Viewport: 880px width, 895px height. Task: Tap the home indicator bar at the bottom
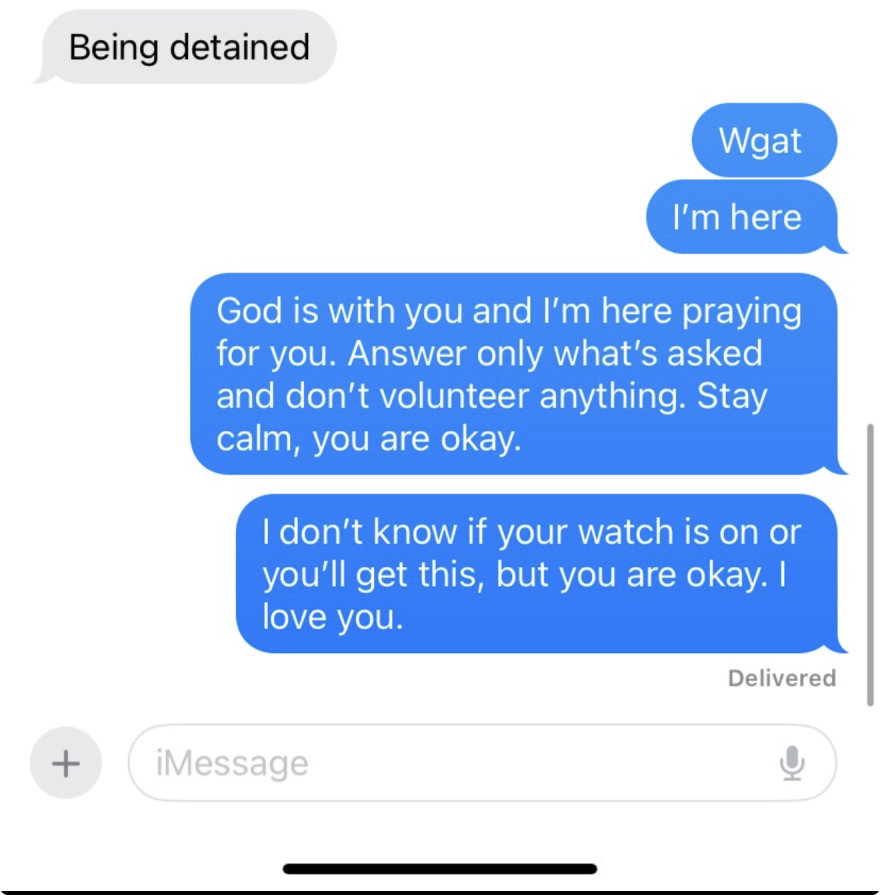440,866
